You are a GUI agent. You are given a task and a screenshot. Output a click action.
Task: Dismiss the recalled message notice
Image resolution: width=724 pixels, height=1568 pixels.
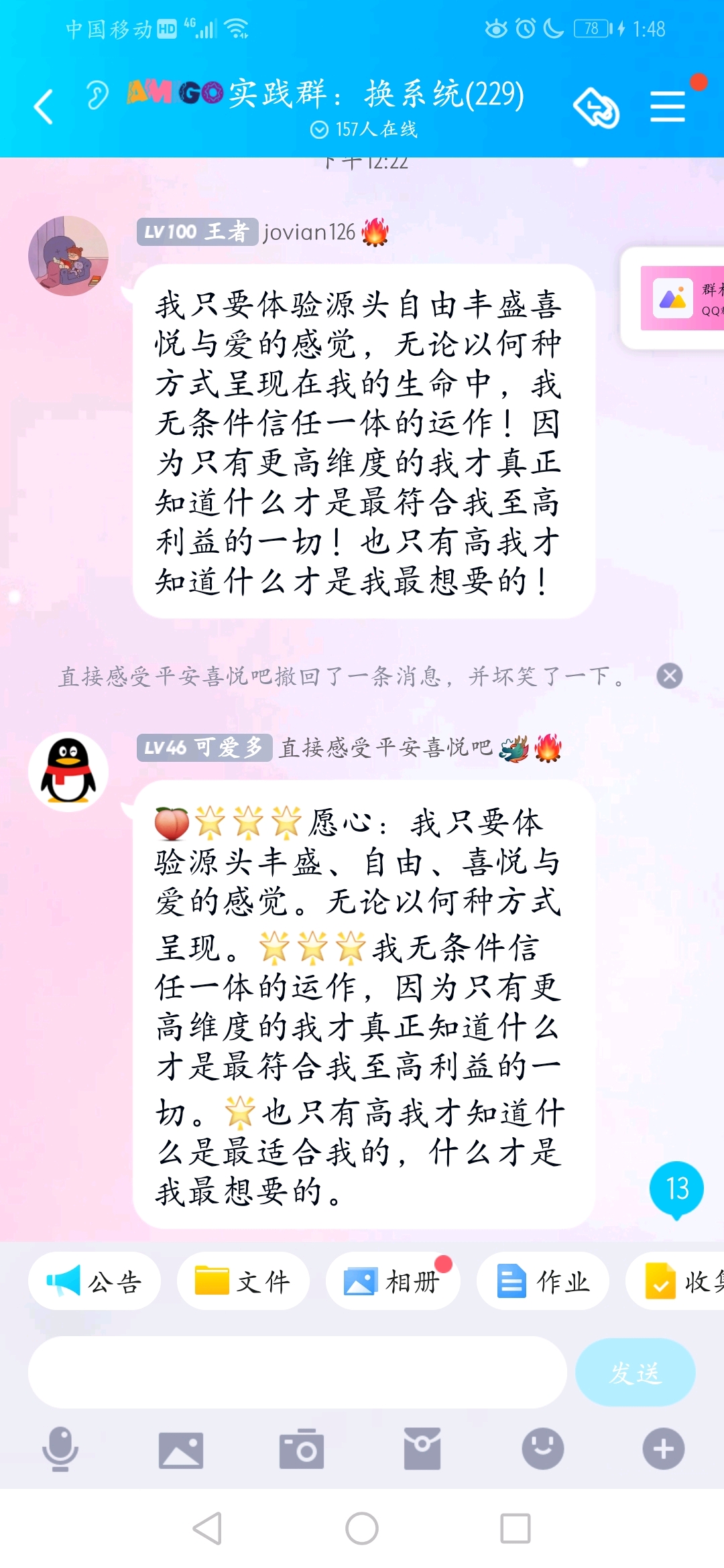coord(670,675)
